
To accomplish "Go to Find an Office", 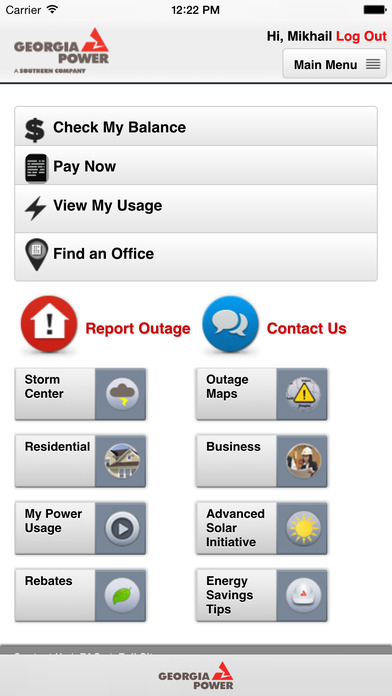I will [196, 256].
